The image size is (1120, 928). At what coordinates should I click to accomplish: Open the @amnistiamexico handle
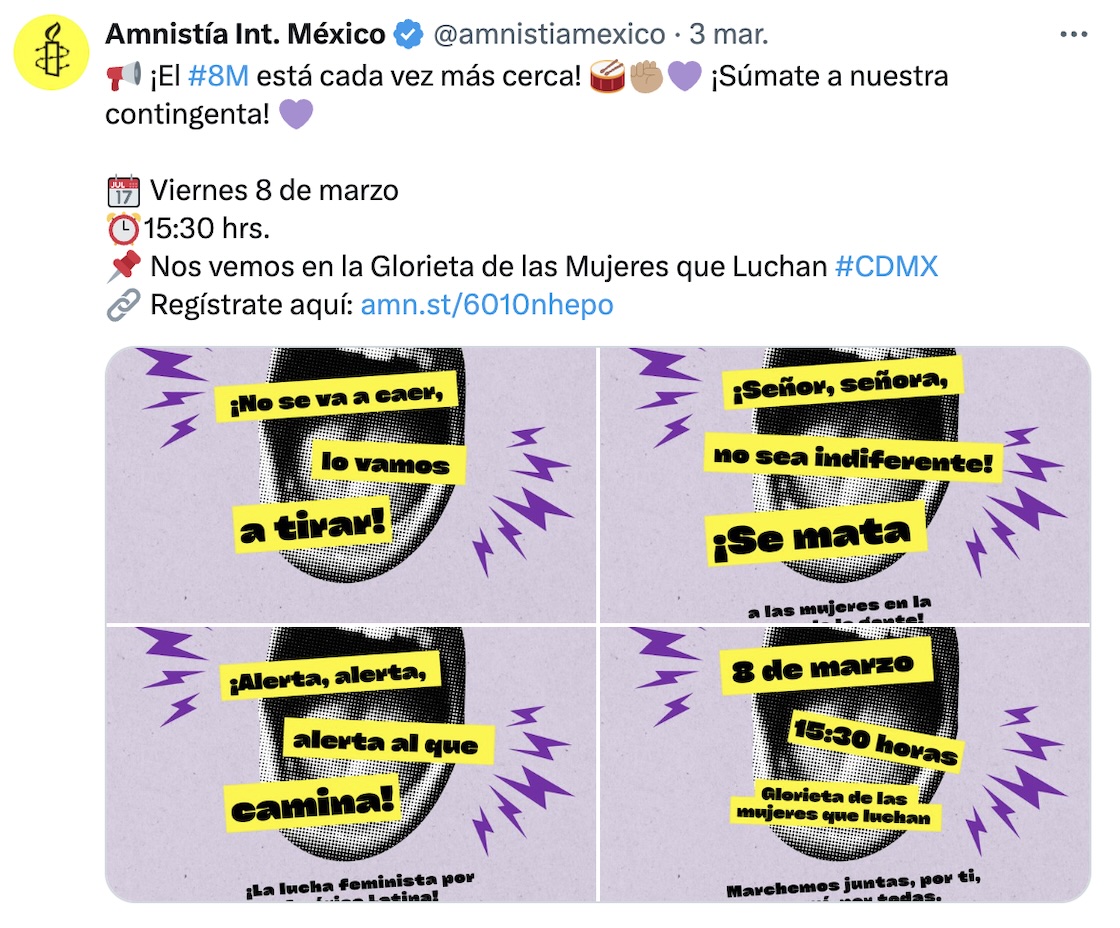click(x=549, y=34)
